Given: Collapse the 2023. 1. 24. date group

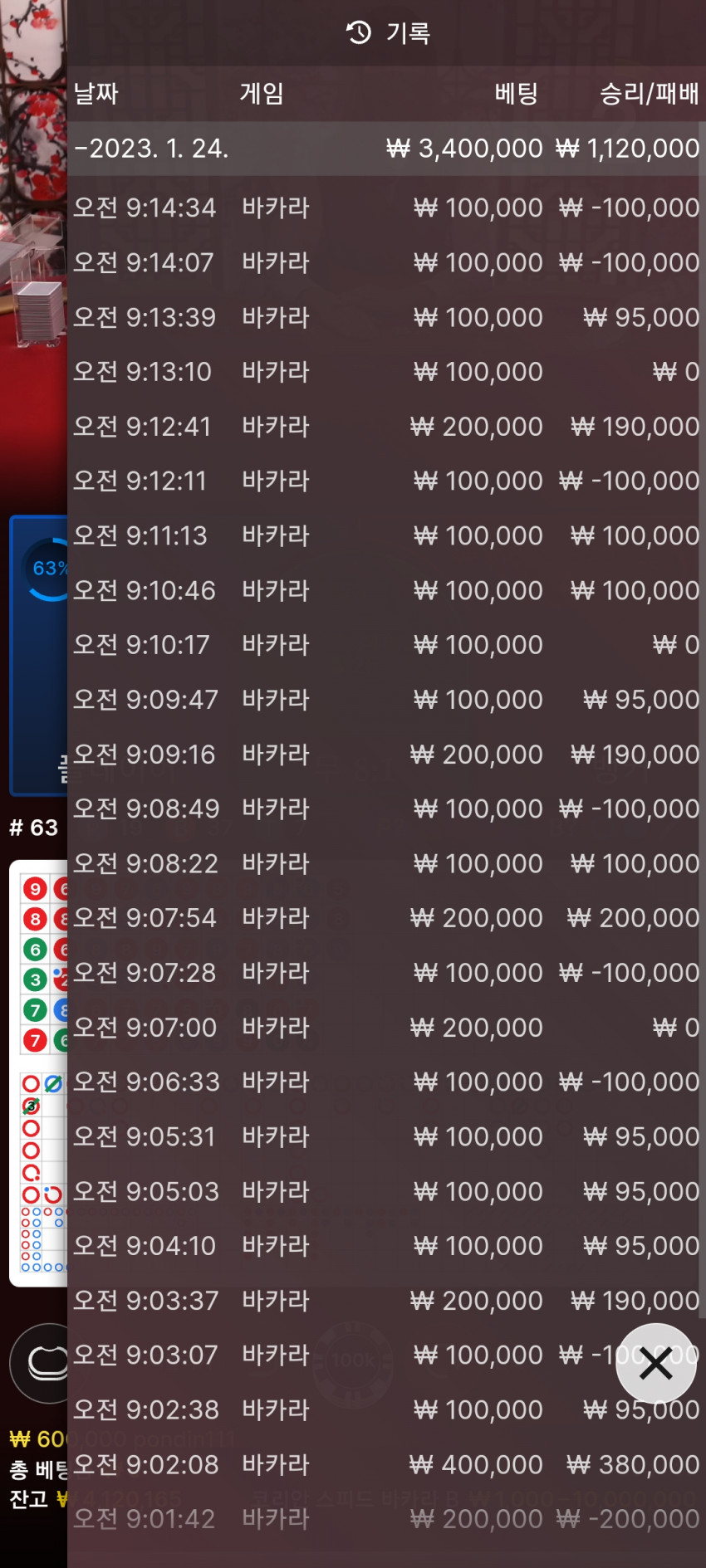Looking at the screenshot, I should 385,149.
